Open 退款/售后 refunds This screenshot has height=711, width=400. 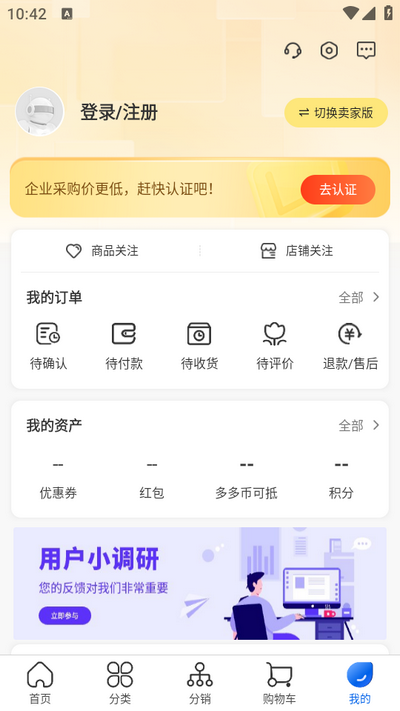tap(350, 346)
